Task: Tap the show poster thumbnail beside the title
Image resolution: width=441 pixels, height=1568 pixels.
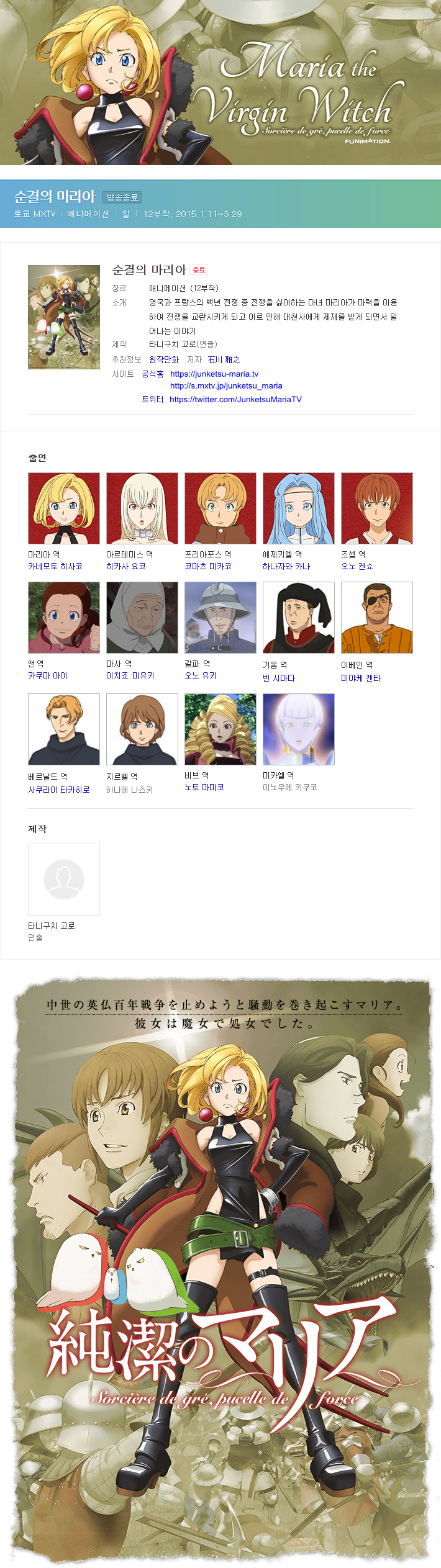Action: tap(64, 317)
